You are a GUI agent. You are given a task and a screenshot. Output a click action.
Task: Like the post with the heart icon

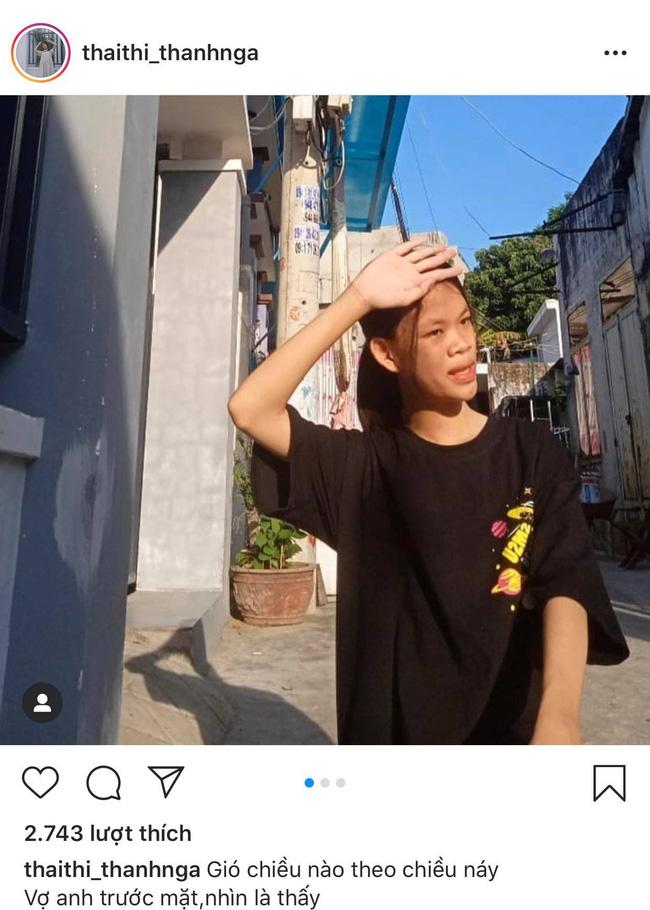[40, 782]
